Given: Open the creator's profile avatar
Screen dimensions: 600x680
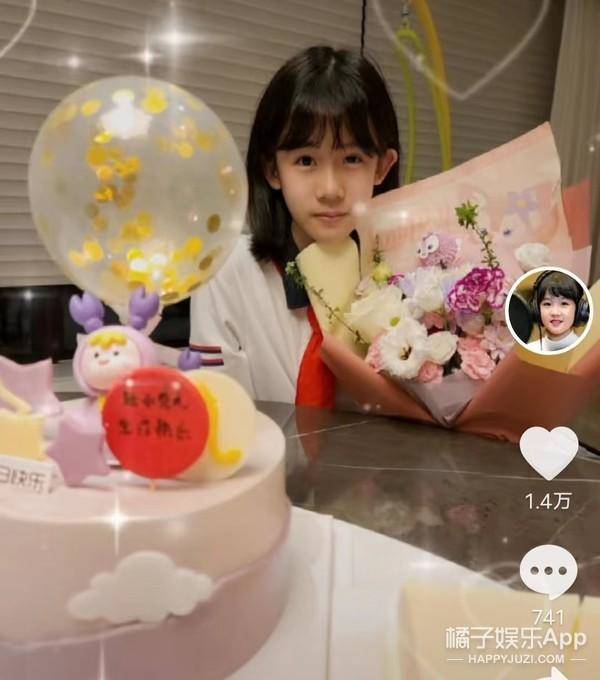Looking at the screenshot, I should coord(549,310).
